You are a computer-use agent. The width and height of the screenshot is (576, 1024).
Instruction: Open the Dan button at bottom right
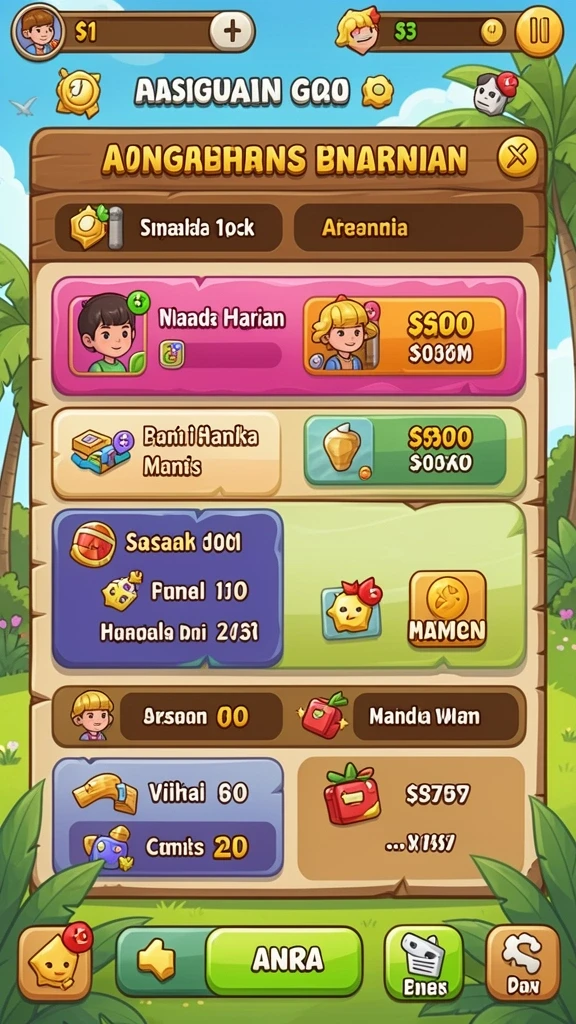point(523,962)
